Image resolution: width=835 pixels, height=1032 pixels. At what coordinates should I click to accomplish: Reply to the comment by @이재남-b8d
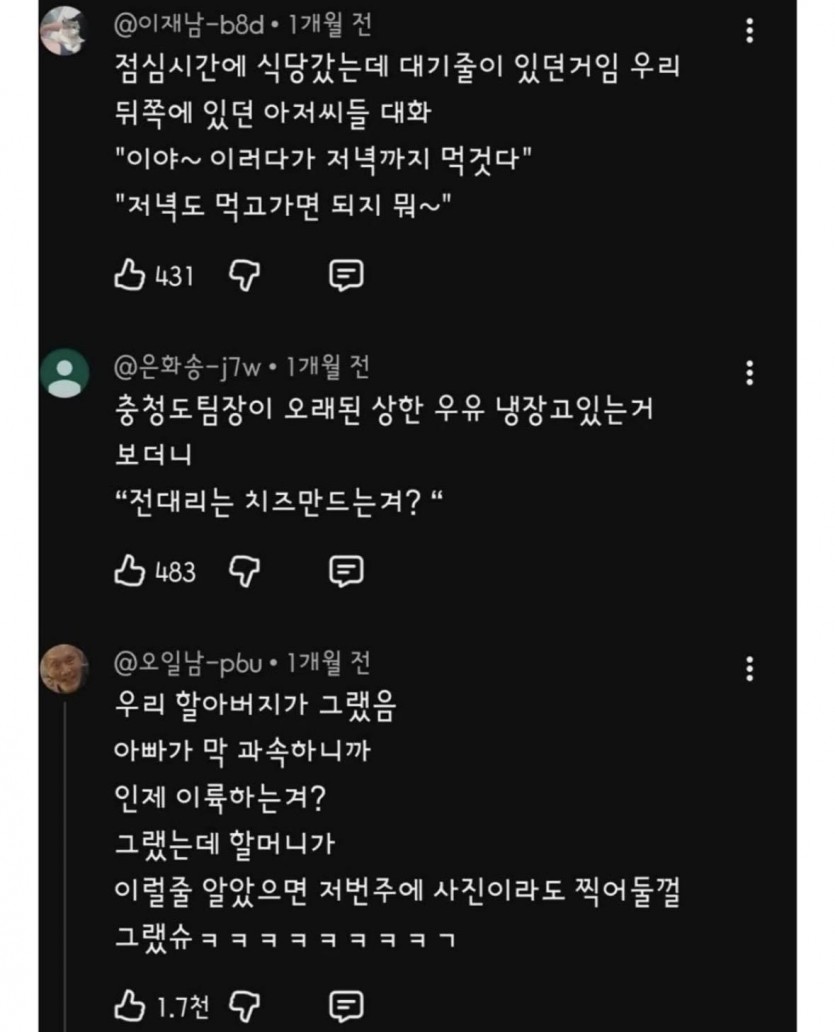coord(346,275)
